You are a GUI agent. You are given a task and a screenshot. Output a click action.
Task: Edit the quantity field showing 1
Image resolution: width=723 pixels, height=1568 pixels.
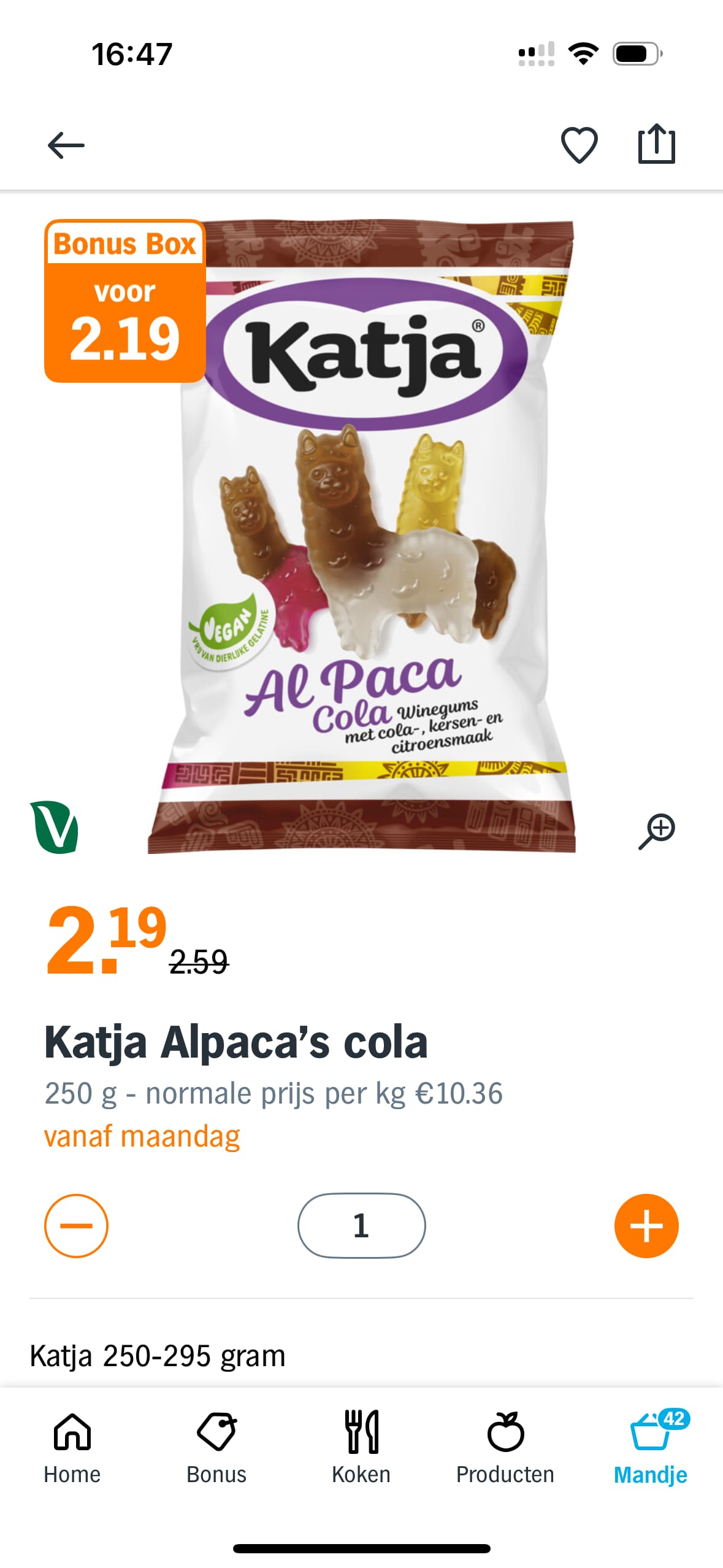tap(361, 1226)
